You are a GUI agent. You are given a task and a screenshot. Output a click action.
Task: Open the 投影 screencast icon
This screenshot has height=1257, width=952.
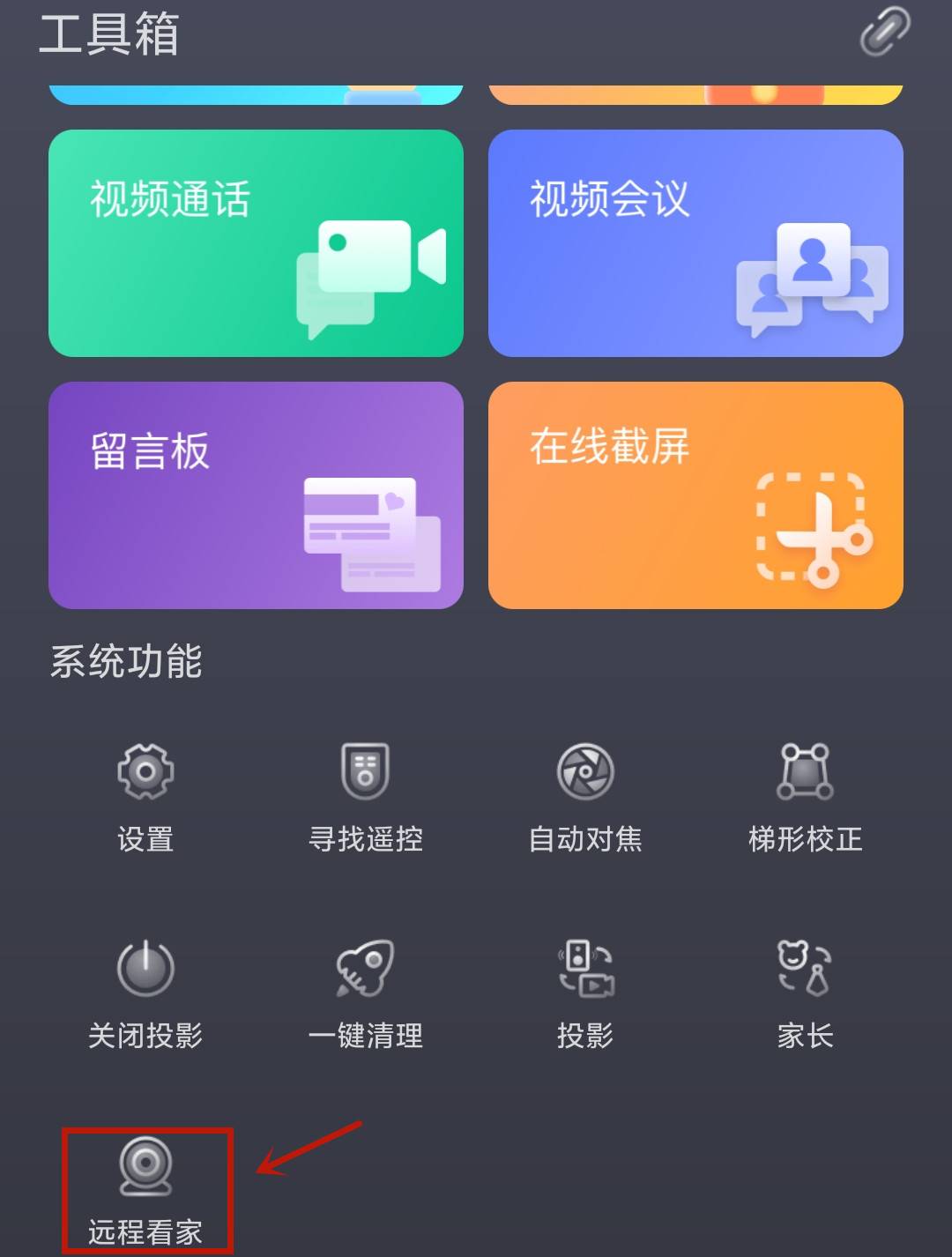coord(584,968)
